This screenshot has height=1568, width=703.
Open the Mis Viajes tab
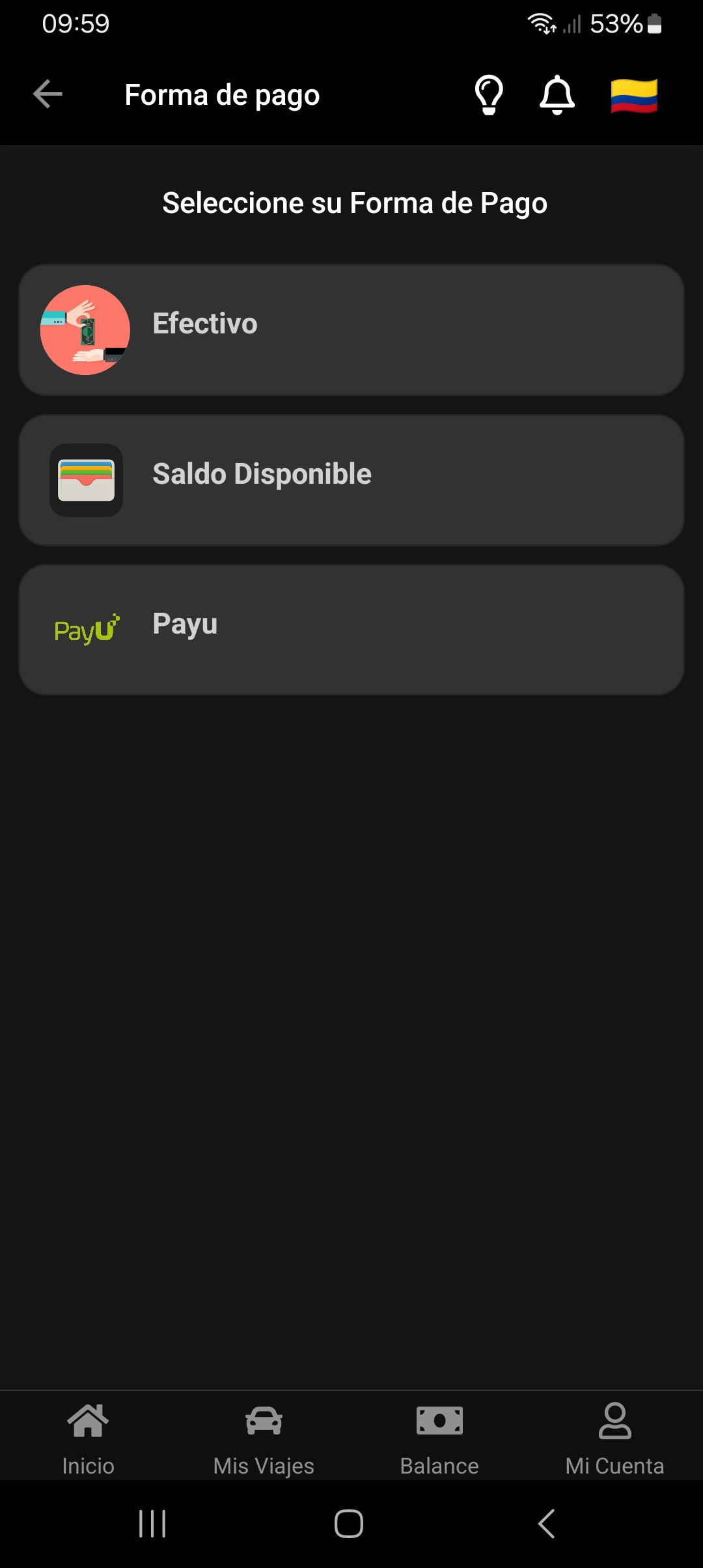(264, 1438)
